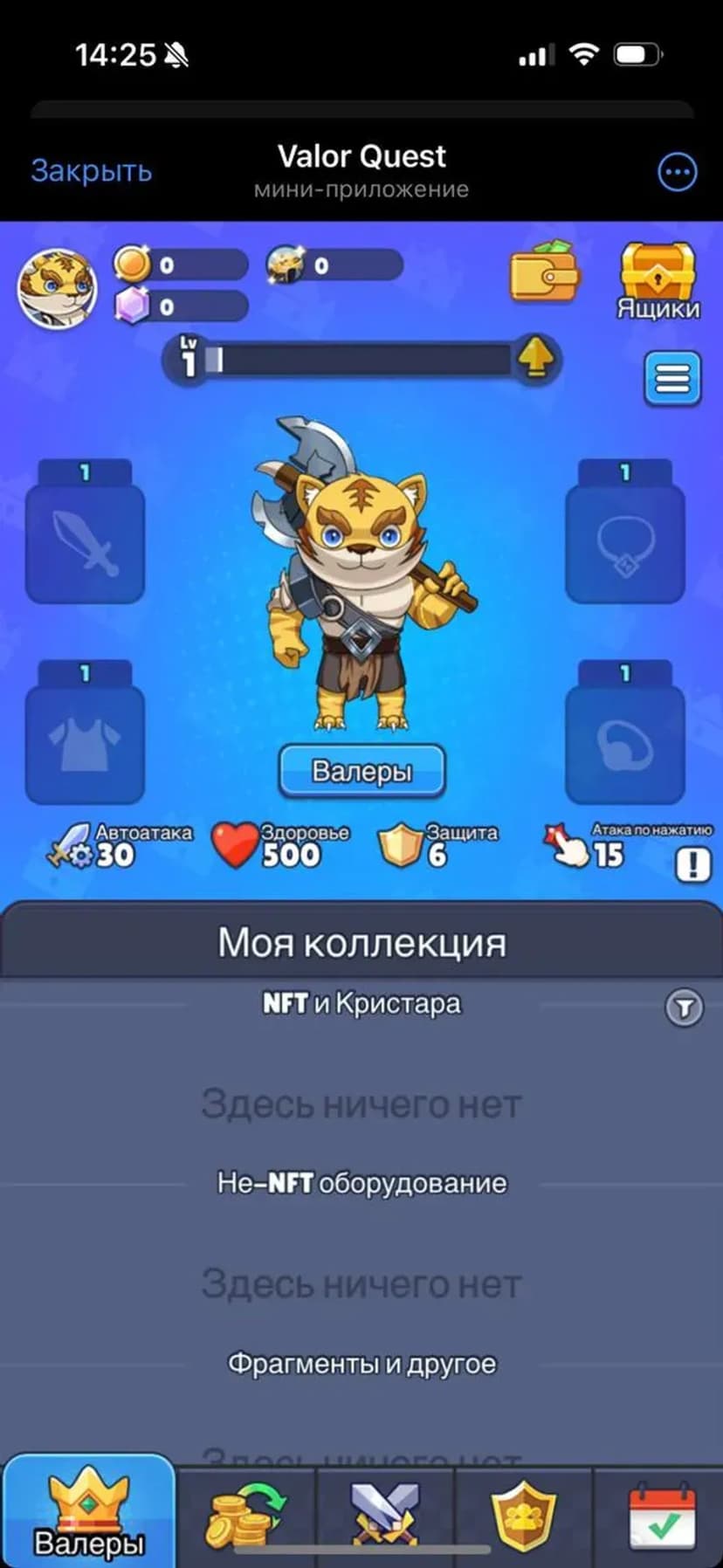This screenshot has width=723, height=1568.
Task: Open the hamburger list menu
Action: 671,379
